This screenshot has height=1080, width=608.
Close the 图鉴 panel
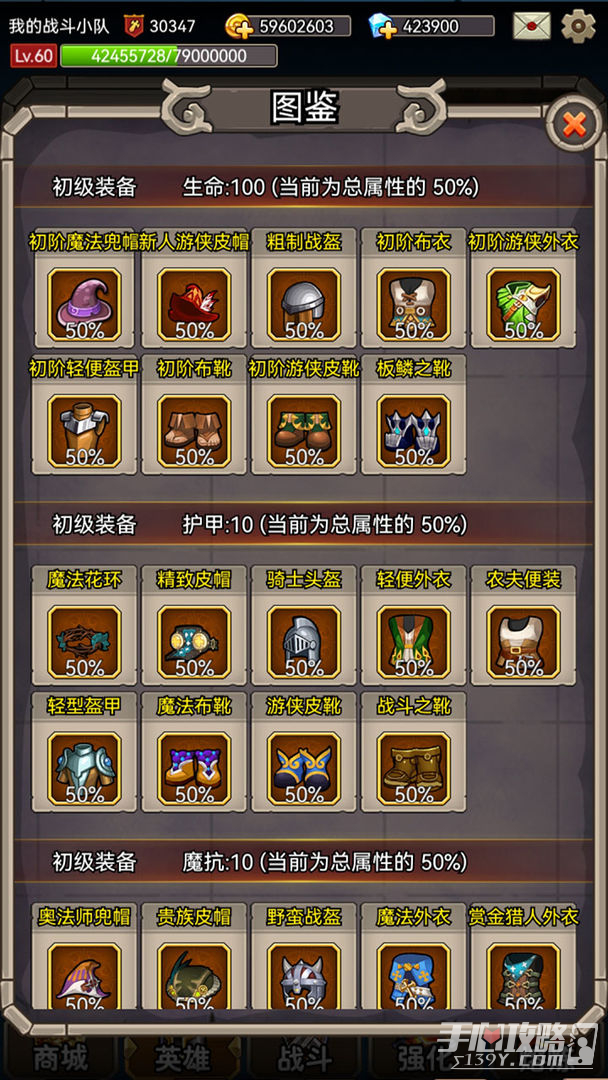point(574,124)
